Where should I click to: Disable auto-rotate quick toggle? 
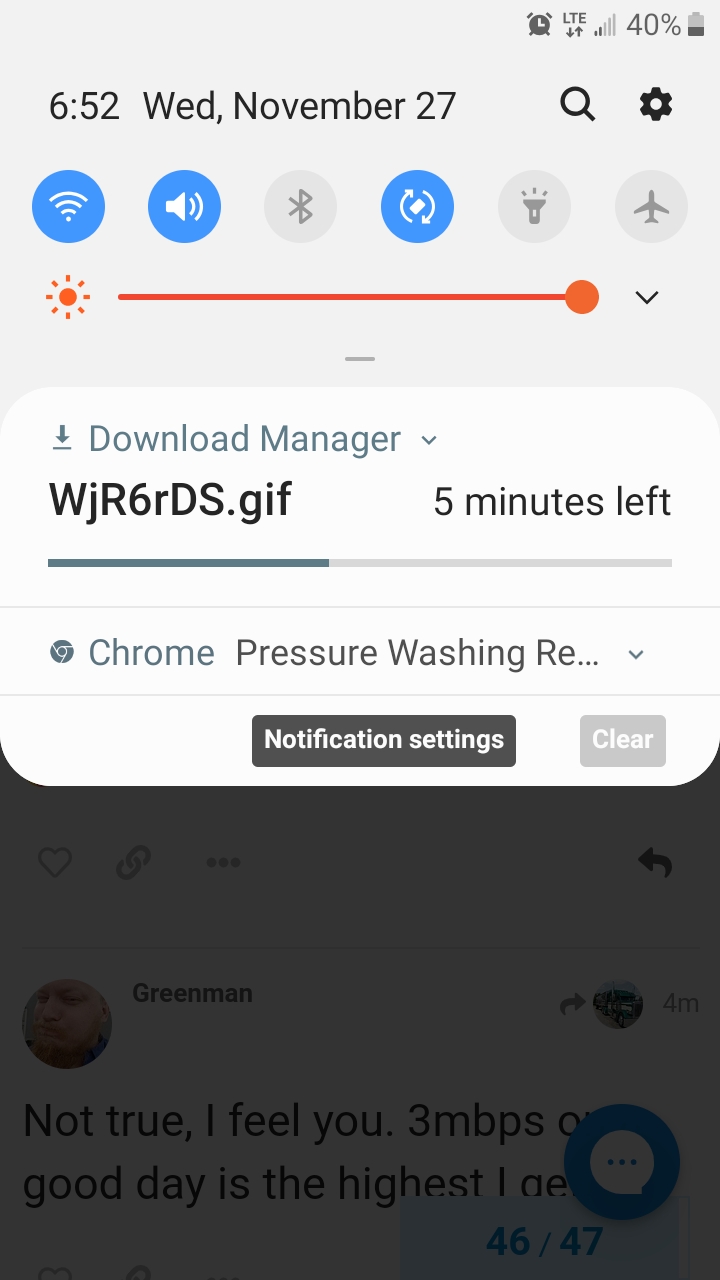point(417,207)
